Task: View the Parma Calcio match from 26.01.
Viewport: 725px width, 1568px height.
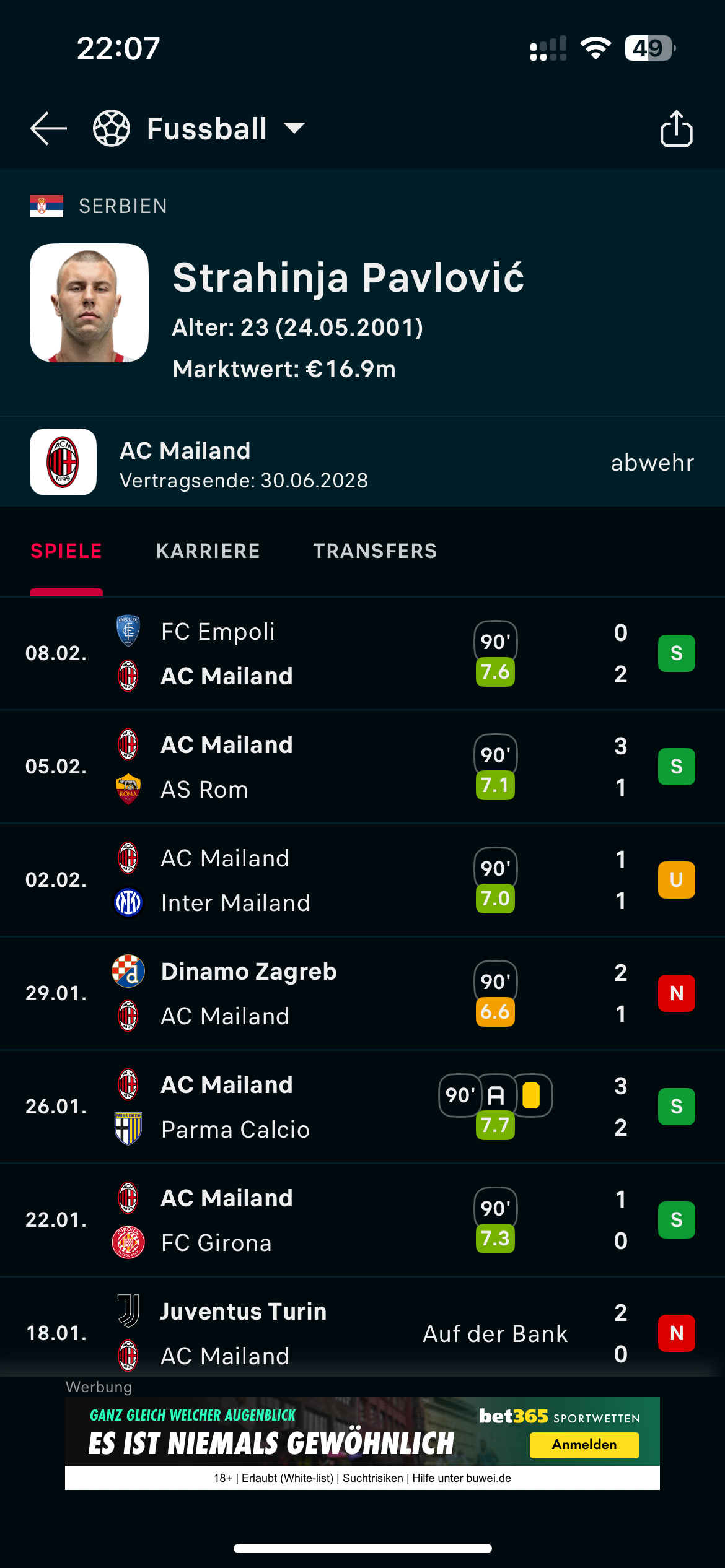Action: tap(362, 1107)
